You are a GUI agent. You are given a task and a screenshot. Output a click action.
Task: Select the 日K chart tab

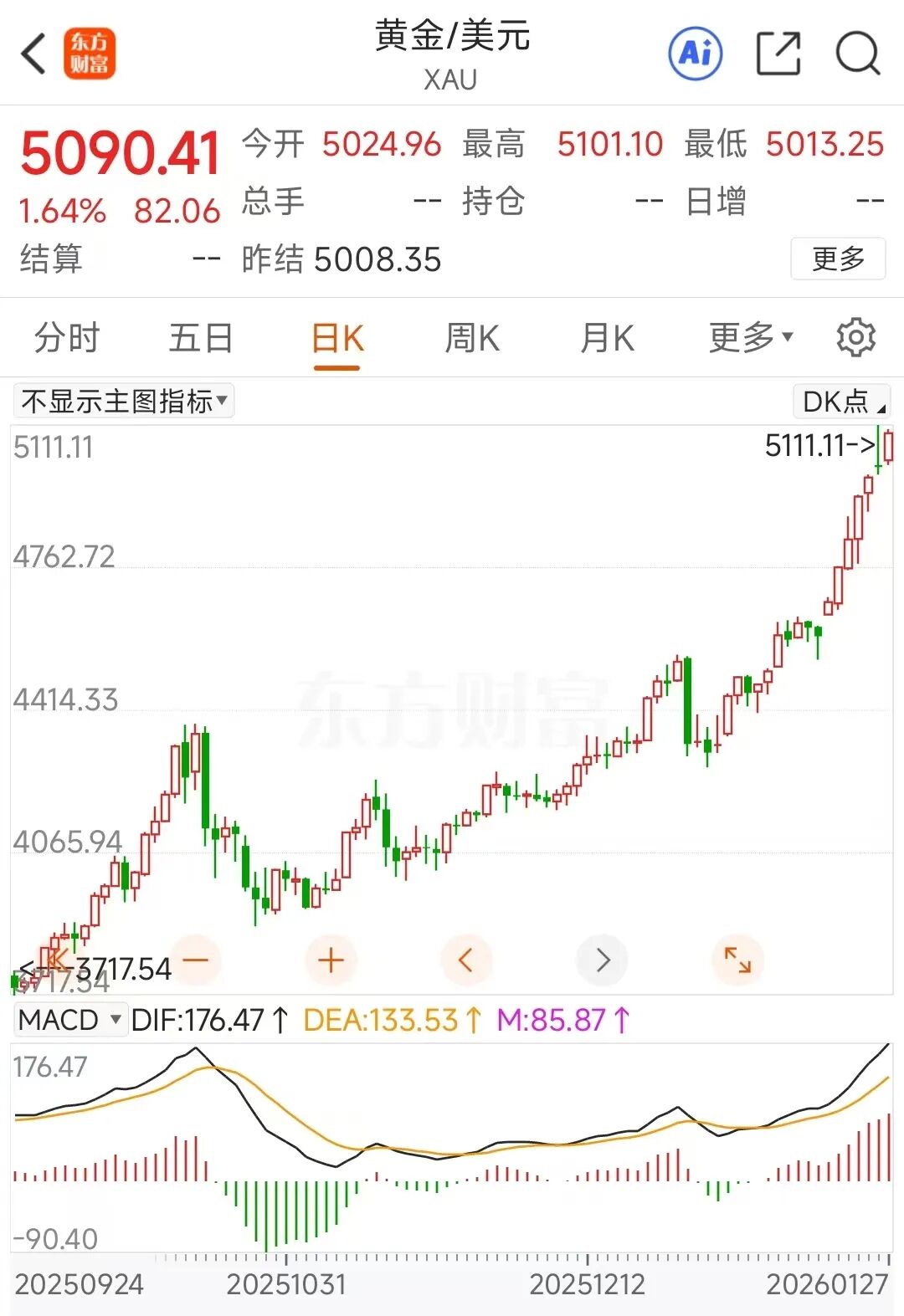point(337,339)
